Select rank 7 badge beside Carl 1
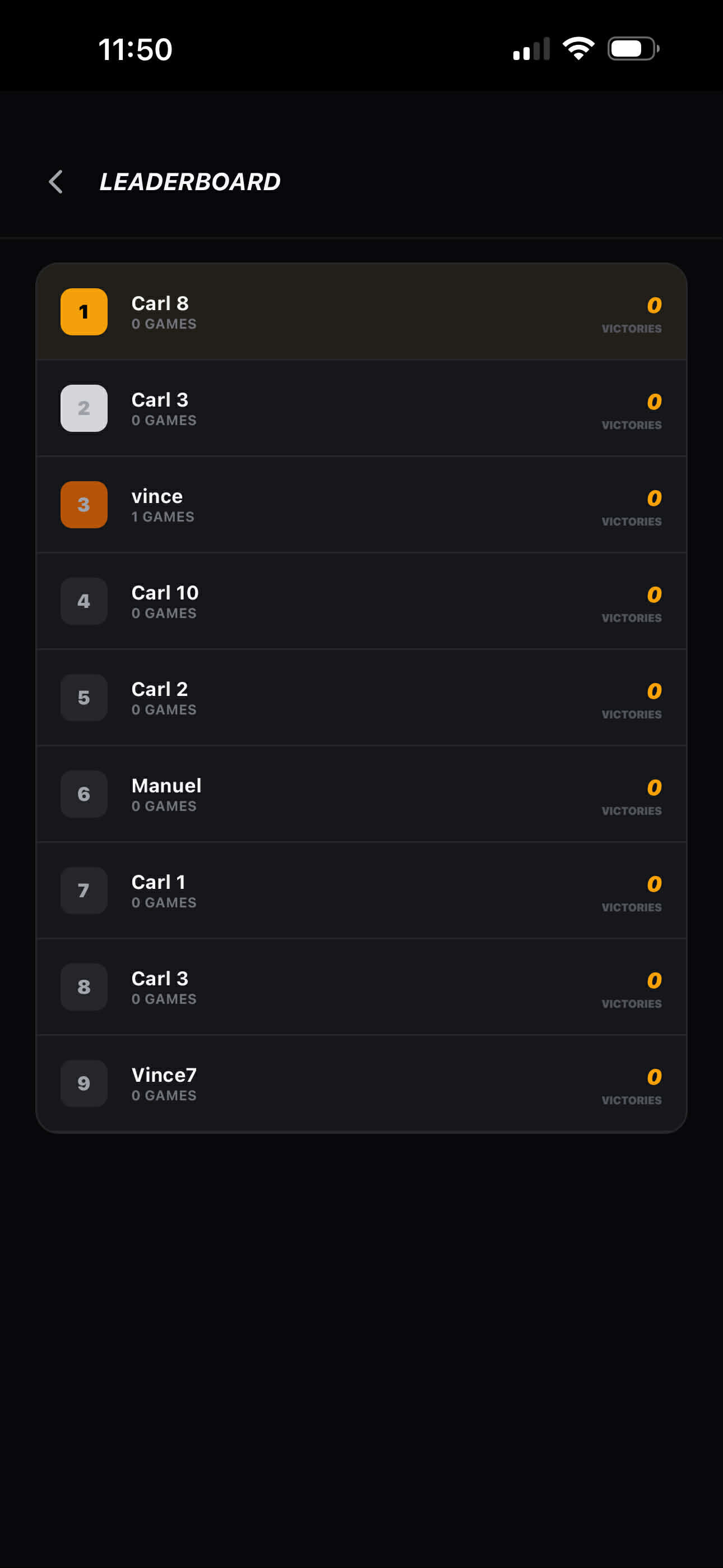 (84, 890)
